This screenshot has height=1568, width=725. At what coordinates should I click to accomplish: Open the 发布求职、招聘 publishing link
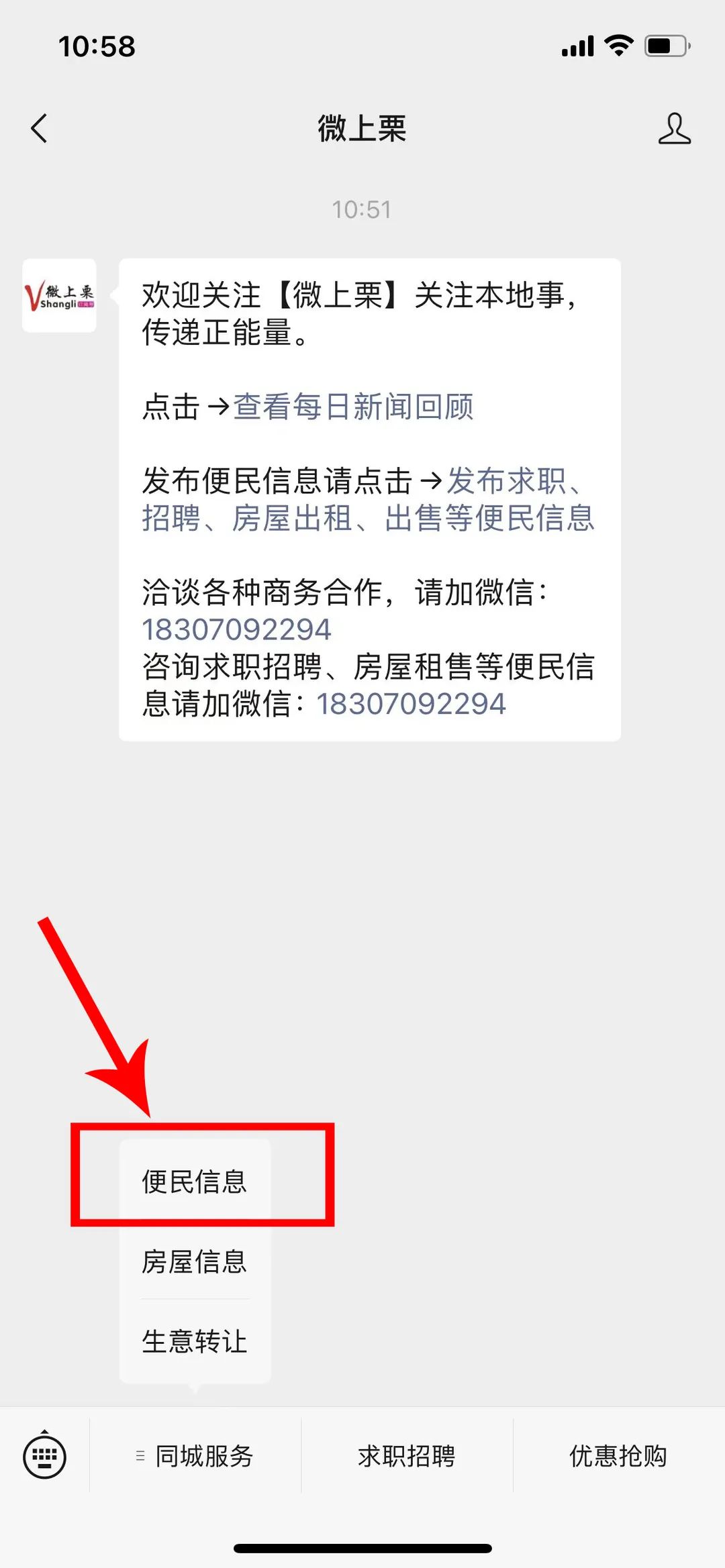click(x=368, y=499)
